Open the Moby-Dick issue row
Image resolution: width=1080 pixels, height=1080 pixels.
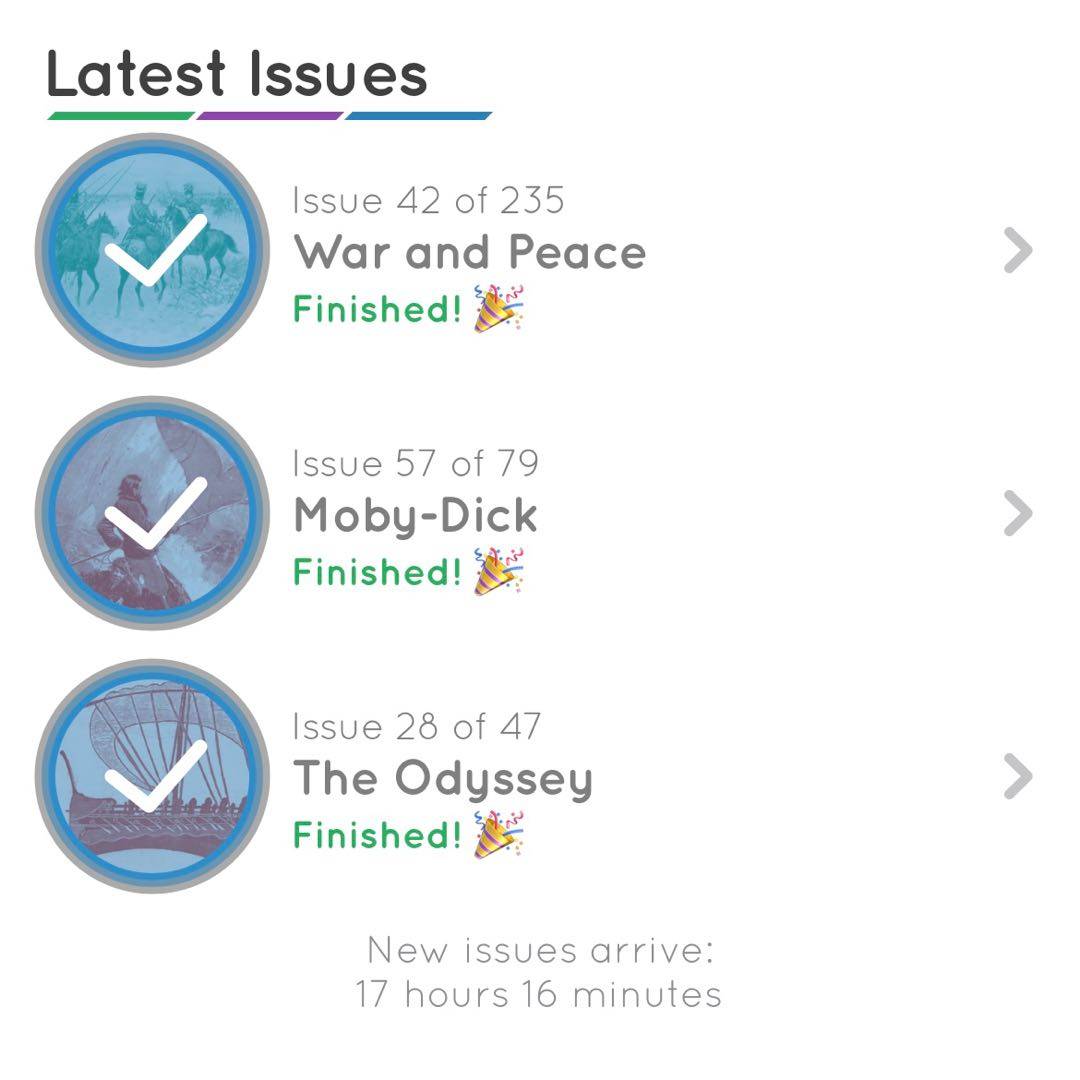point(416,515)
